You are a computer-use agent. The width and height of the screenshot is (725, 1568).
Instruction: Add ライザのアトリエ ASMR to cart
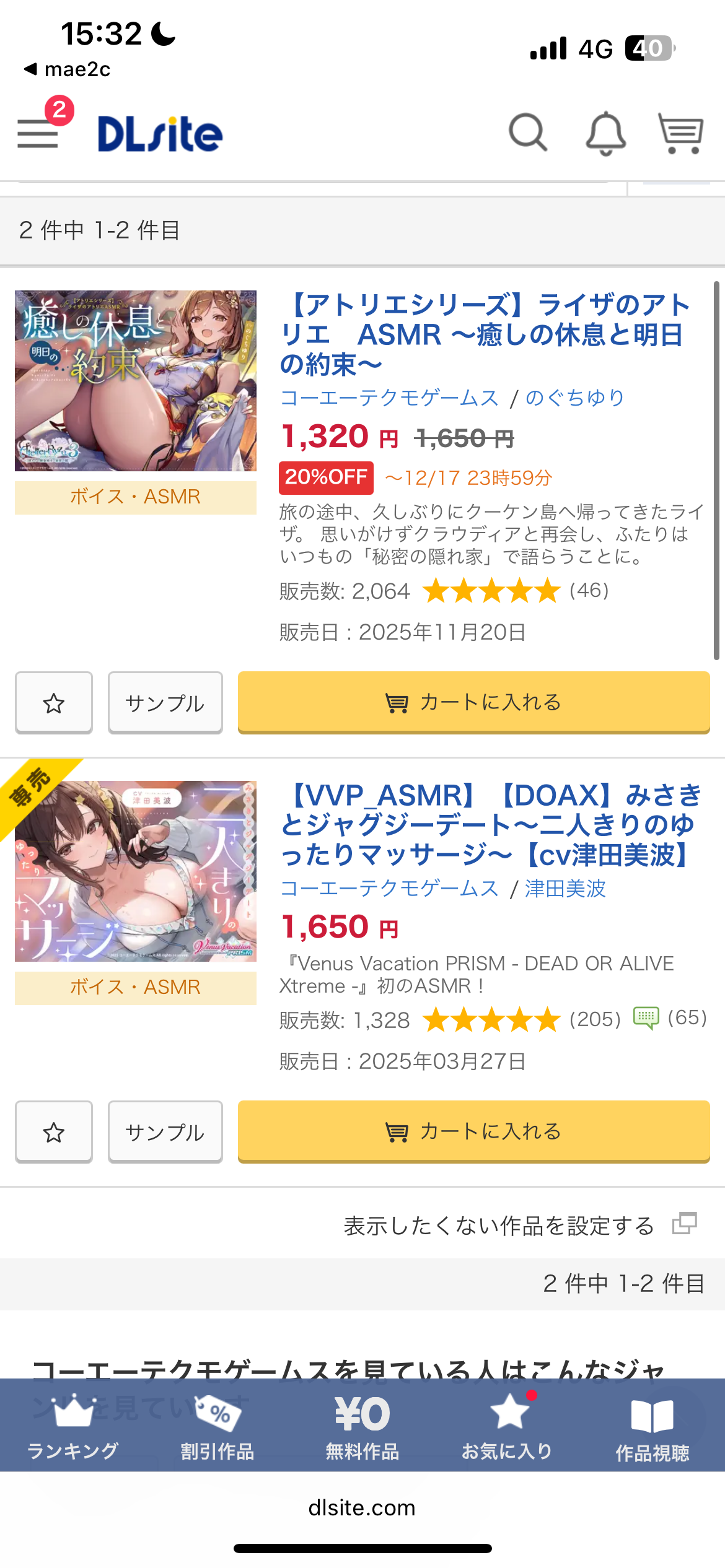[473, 702]
